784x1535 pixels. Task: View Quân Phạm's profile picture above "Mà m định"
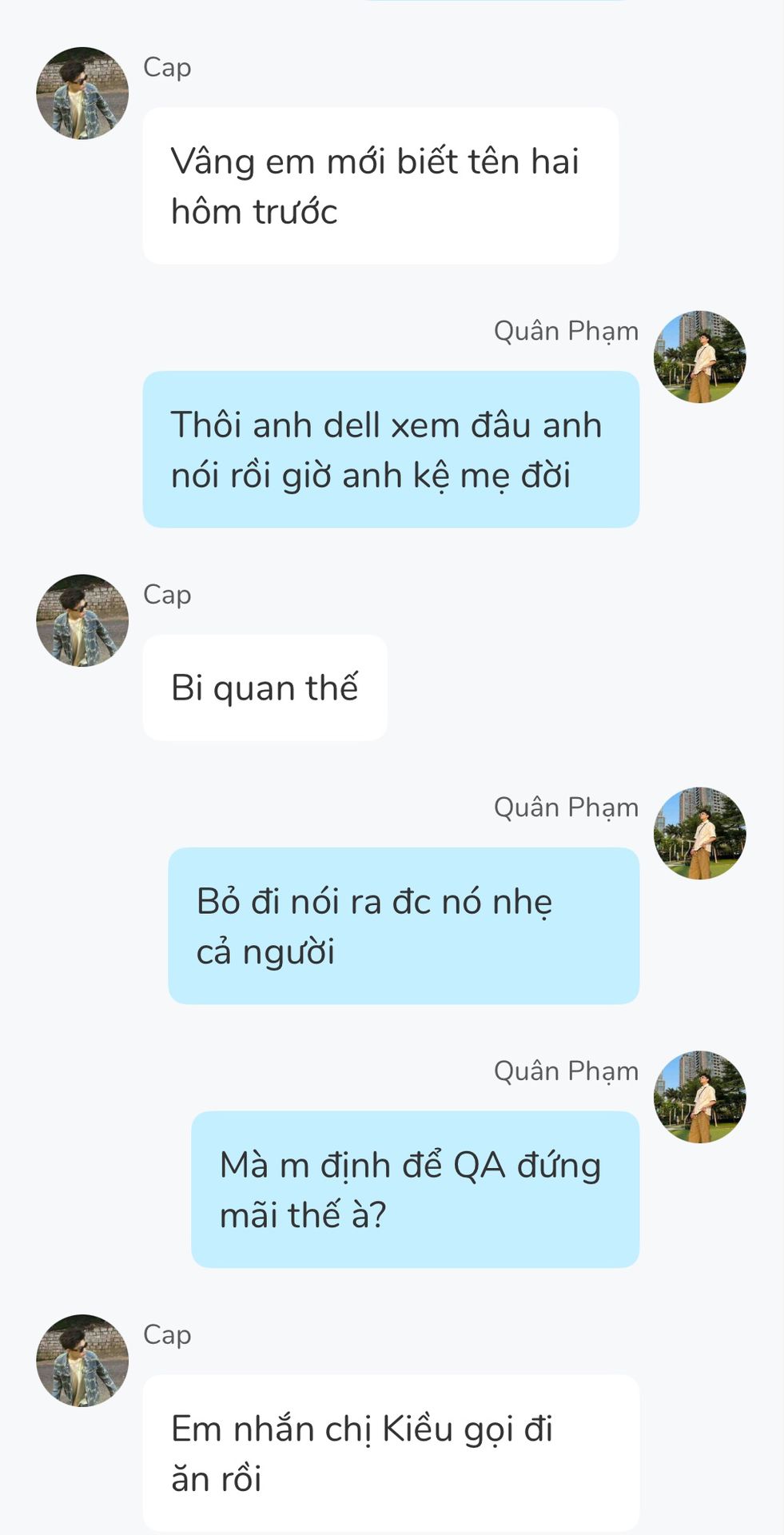point(700,1097)
